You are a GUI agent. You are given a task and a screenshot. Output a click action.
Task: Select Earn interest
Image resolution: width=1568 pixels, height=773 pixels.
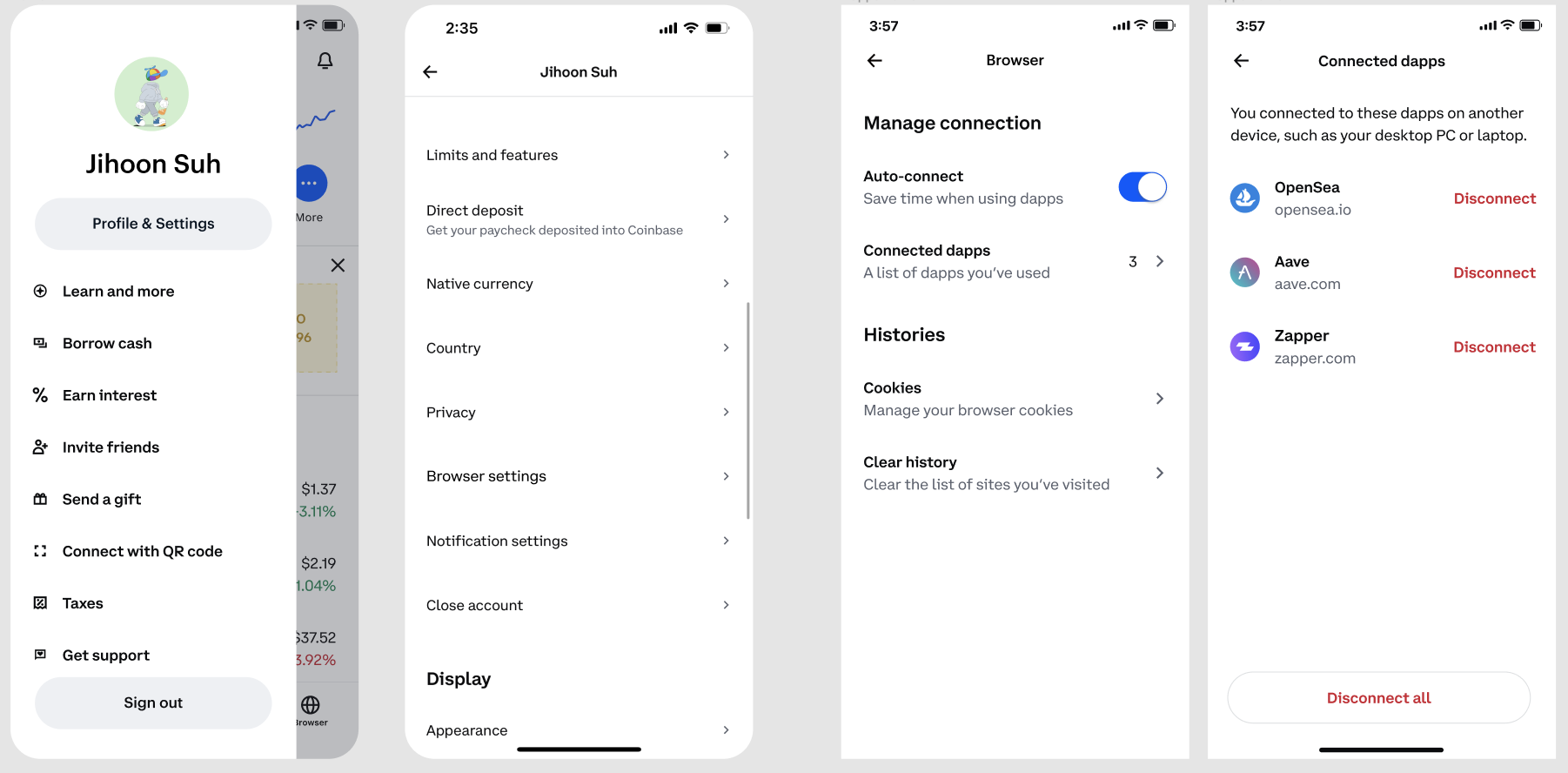pos(110,395)
